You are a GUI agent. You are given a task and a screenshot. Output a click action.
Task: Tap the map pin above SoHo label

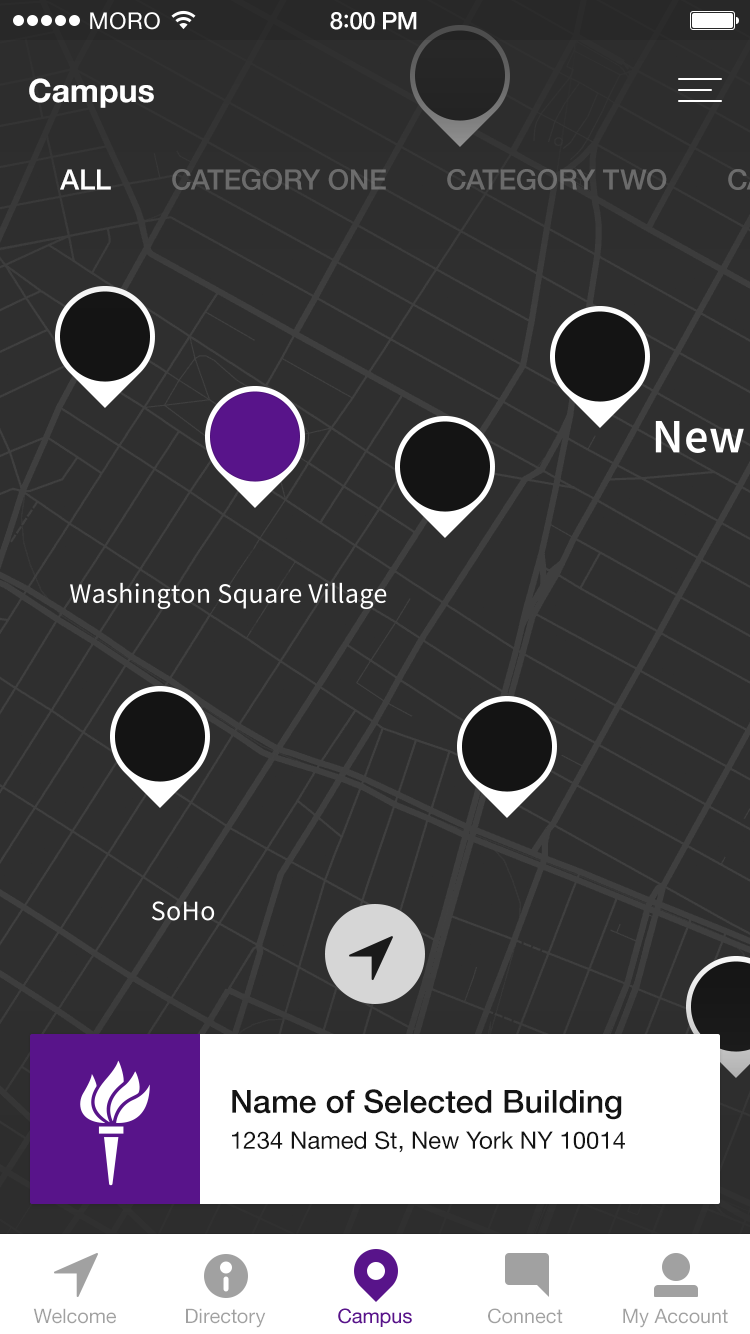(x=160, y=746)
